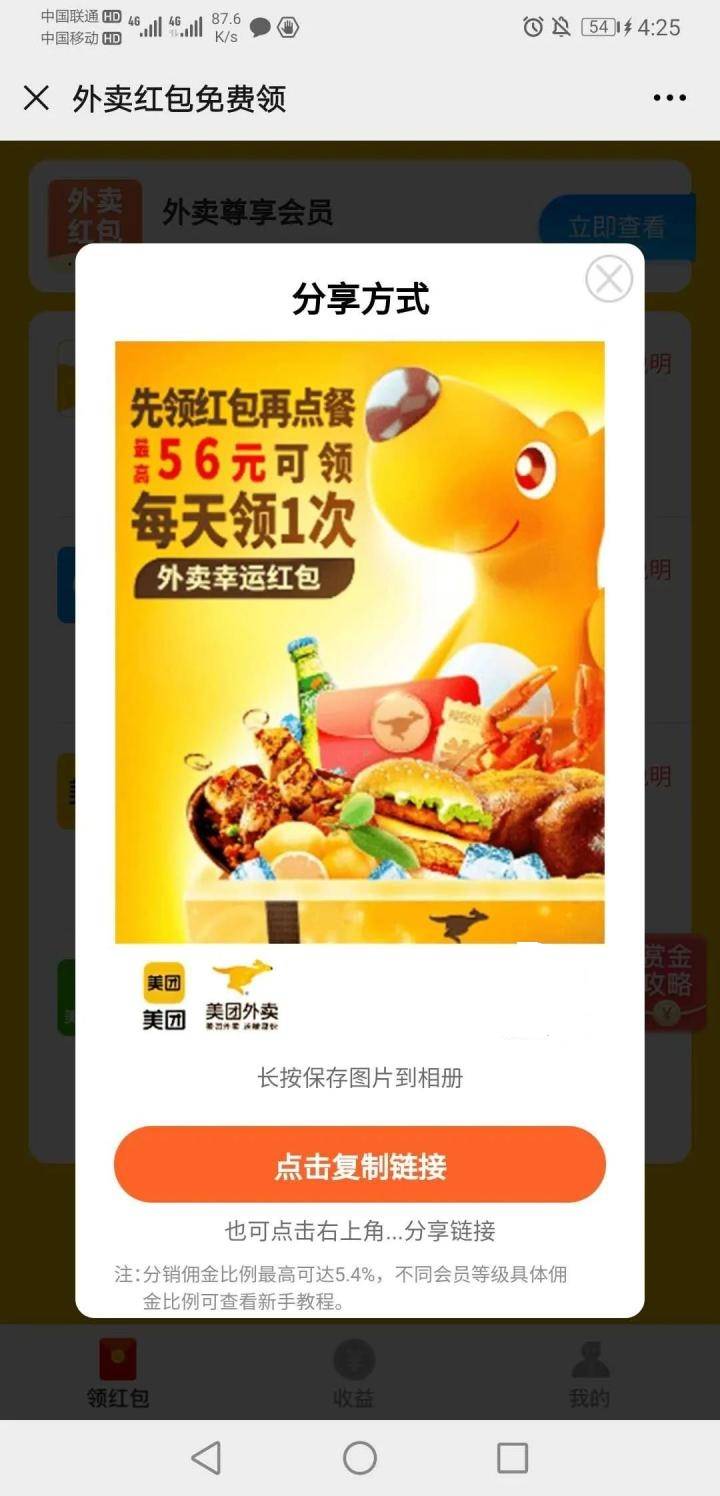Dismiss the 分享方式 dialog

pos(609,279)
